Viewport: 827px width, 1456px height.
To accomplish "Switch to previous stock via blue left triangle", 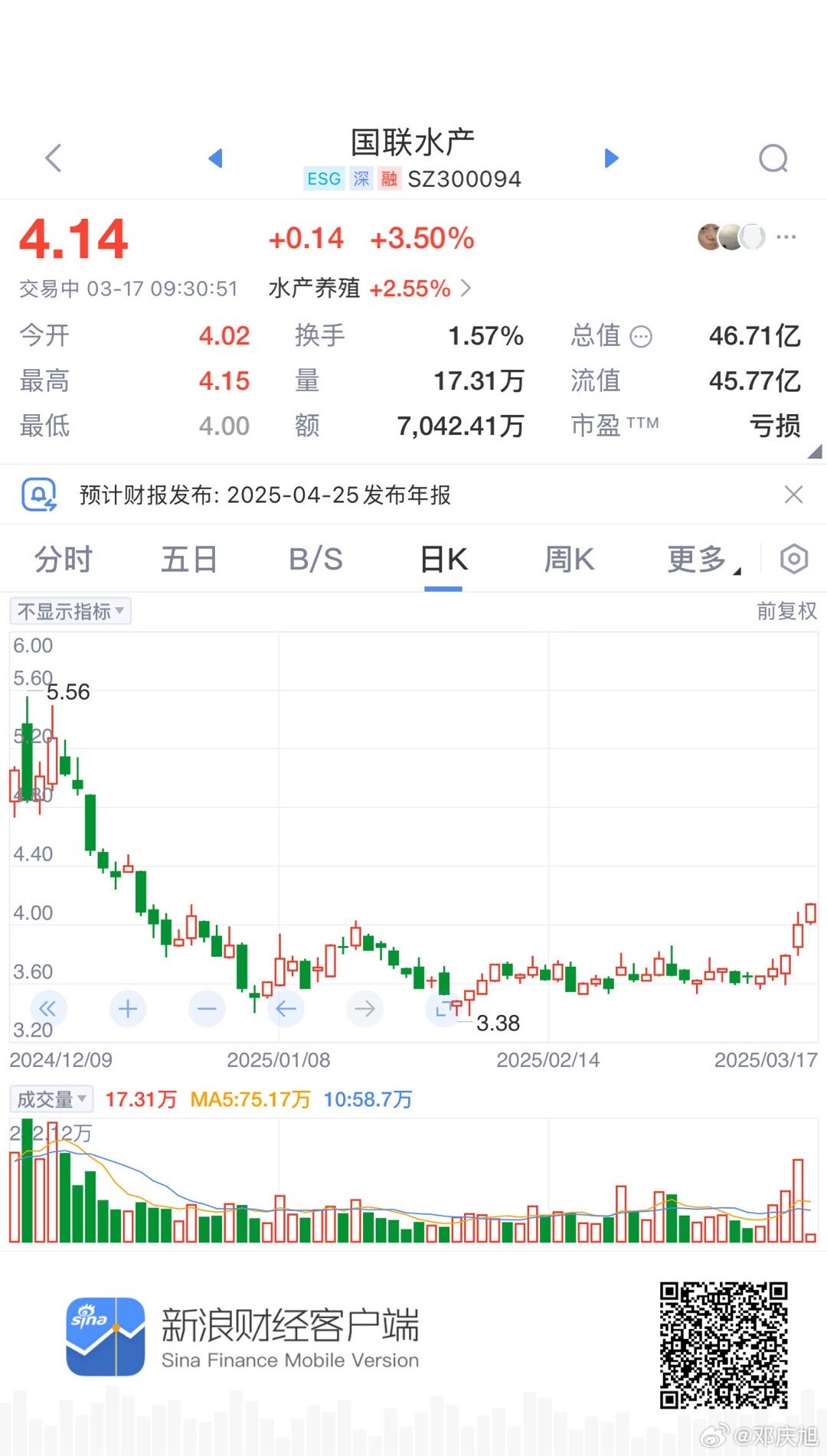I will click(x=217, y=158).
